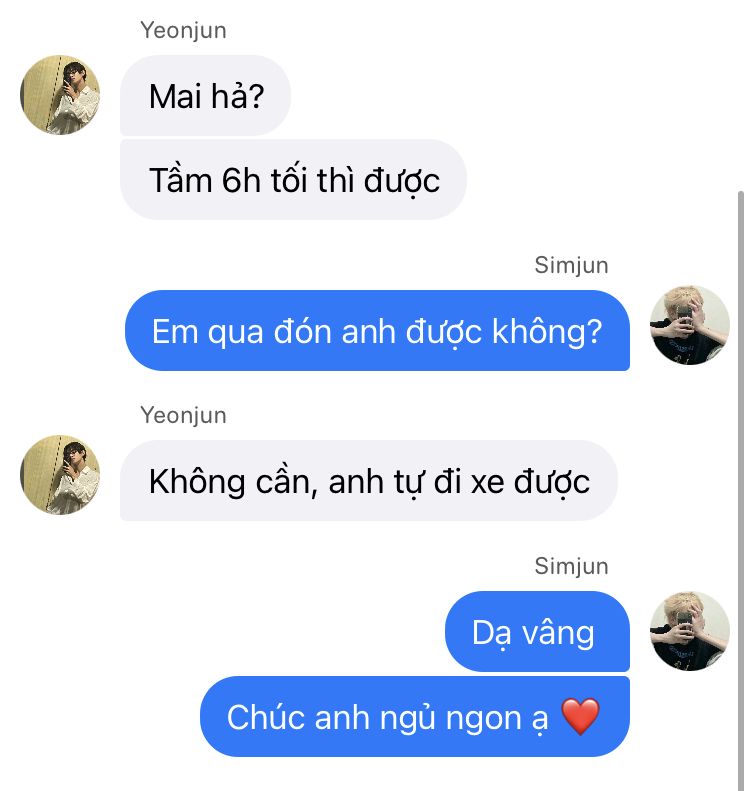View Simjun's profile picture beside "Dạ vâng"

click(690, 630)
